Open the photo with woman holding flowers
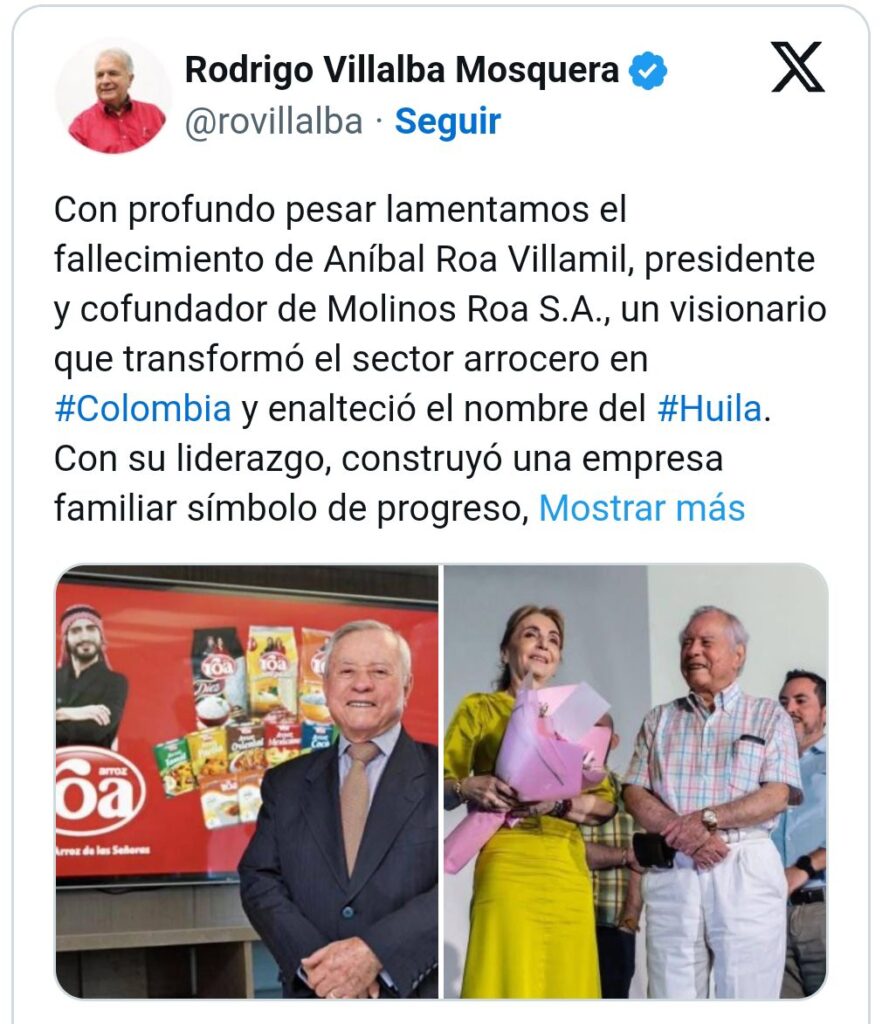Screen dimensions: 889x1024 point(635,781)
